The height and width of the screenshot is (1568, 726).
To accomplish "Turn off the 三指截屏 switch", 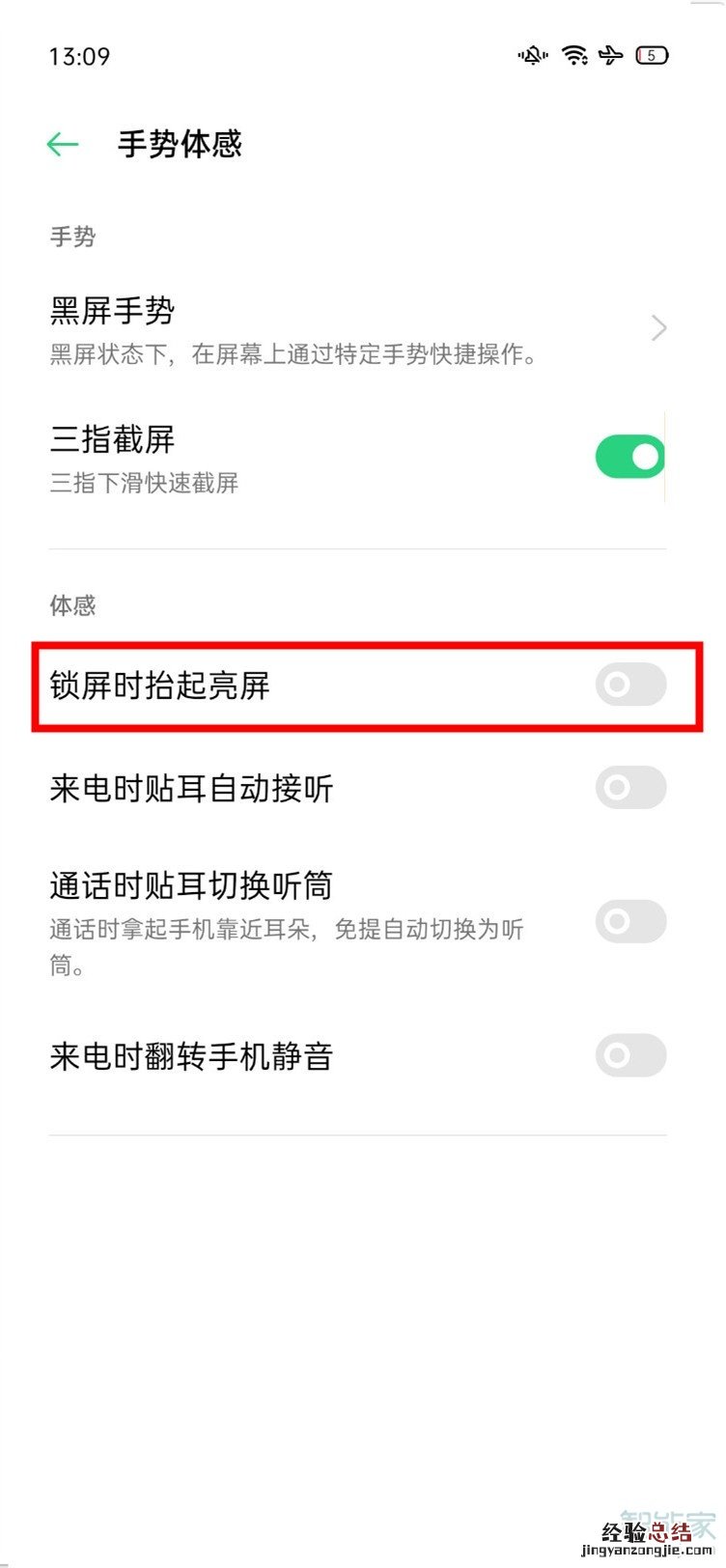I will [630, 457].
